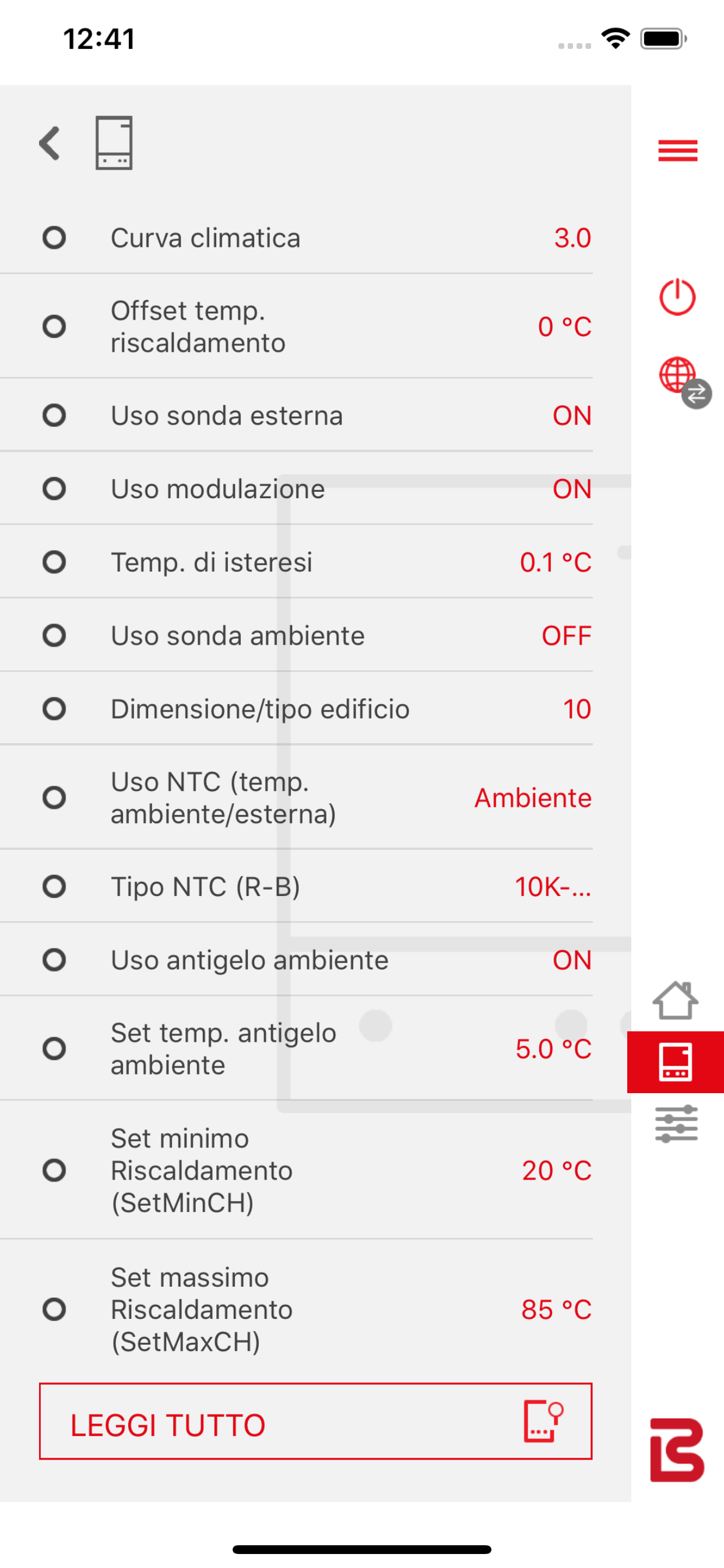The width and height of the screenshot is (724, 1568).
Task: Switch to the home tab
Action: [x=676, y=999]
